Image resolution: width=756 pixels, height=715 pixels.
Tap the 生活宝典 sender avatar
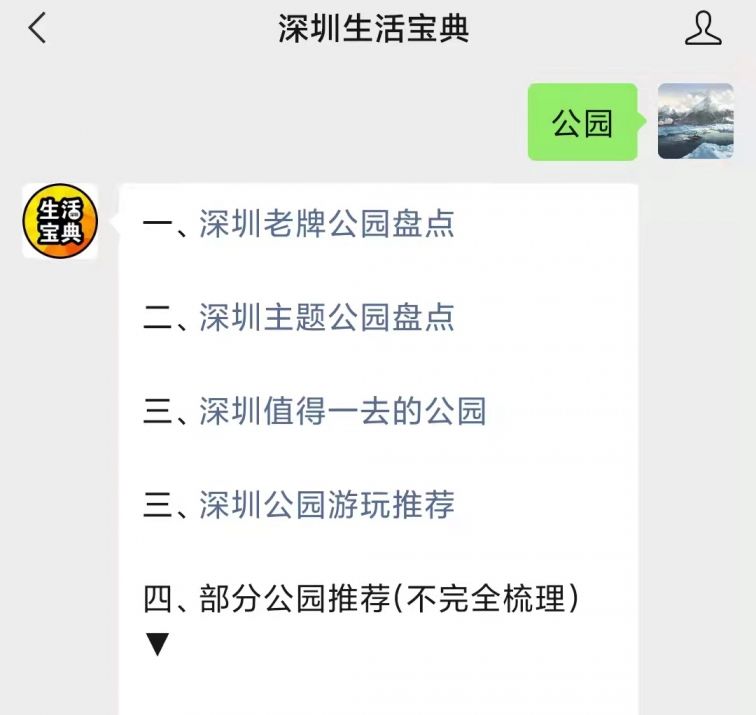[60, 221]
